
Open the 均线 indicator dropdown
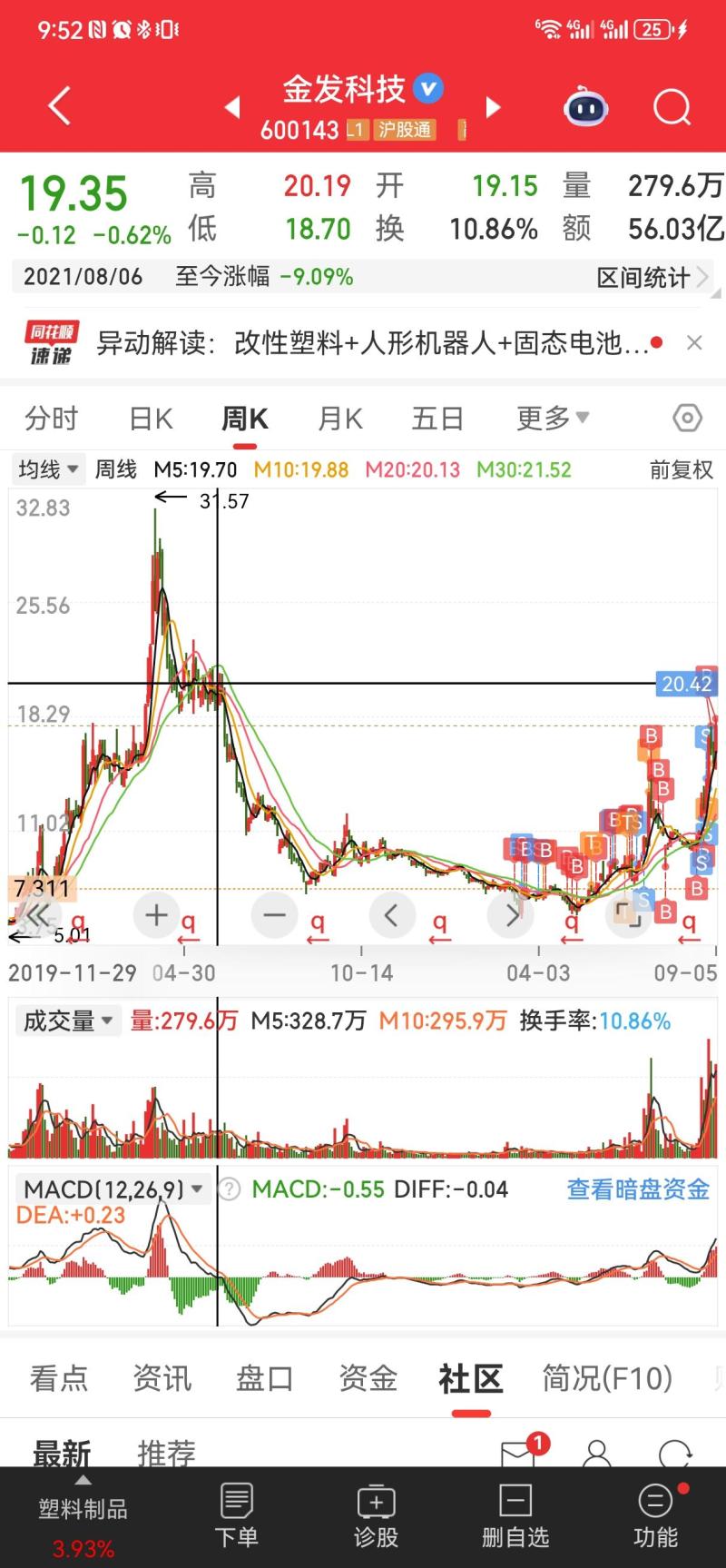click(47, 469)
